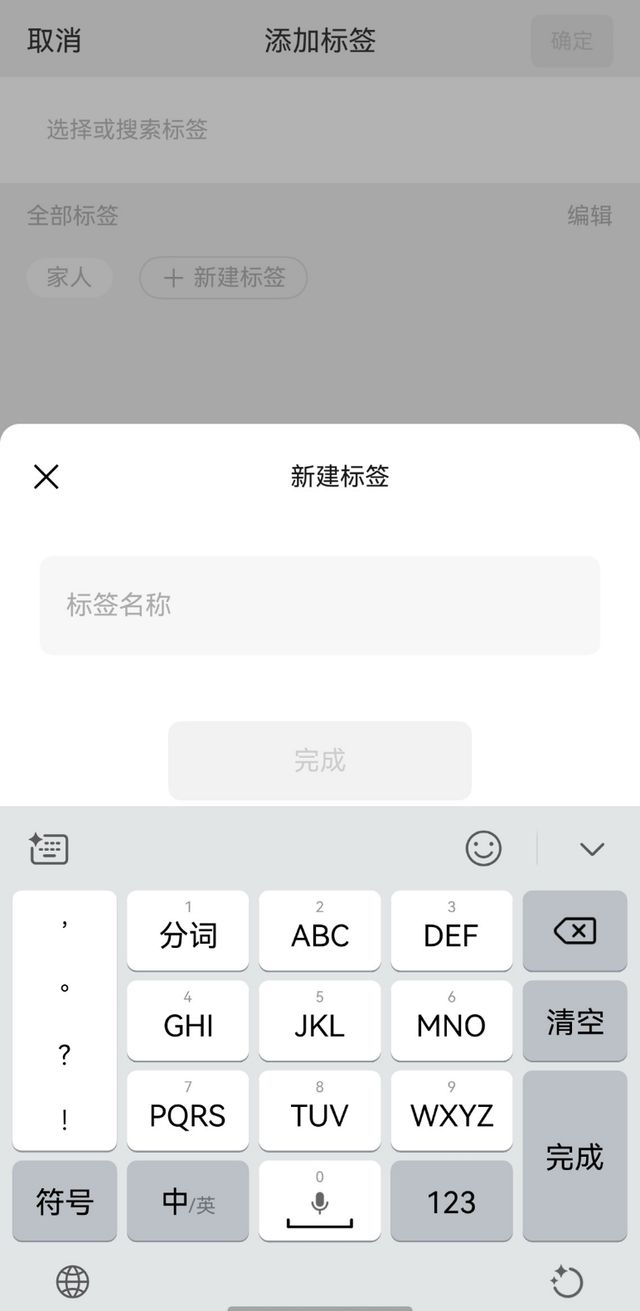
Task: Tap the 完成 button below the label field
Action: (320, 760)
